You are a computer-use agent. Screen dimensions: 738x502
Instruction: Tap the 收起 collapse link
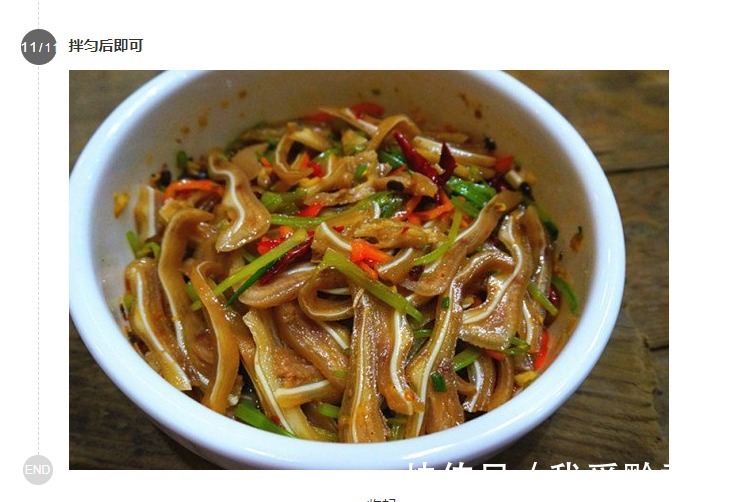[380, 498]
